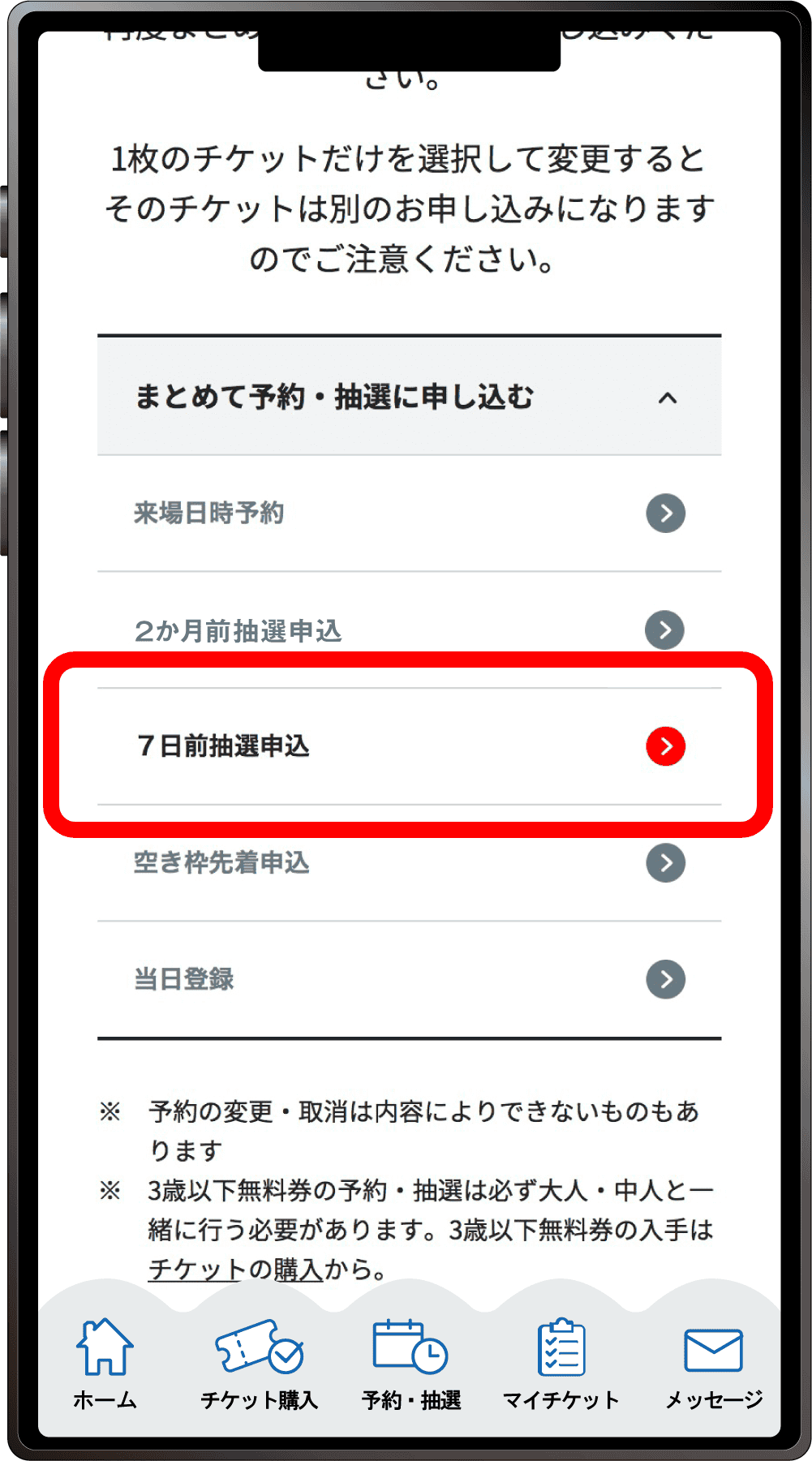This screenshot has width=812, height=1461.
Task: Open 当日登録
Action: [x=409, y=979]
